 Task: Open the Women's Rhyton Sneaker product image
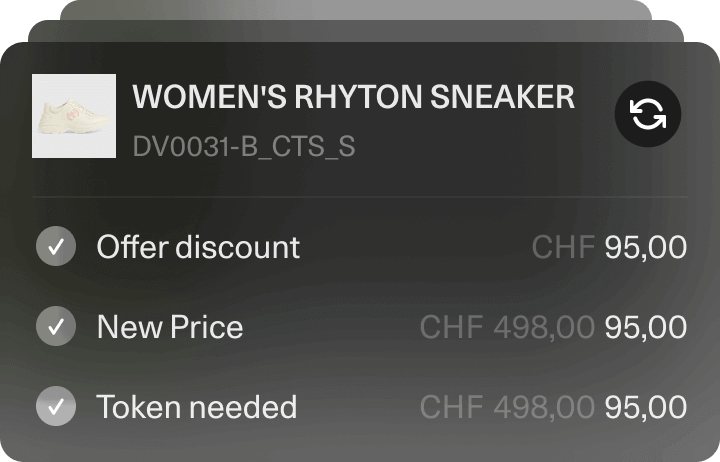click(74, 116)
